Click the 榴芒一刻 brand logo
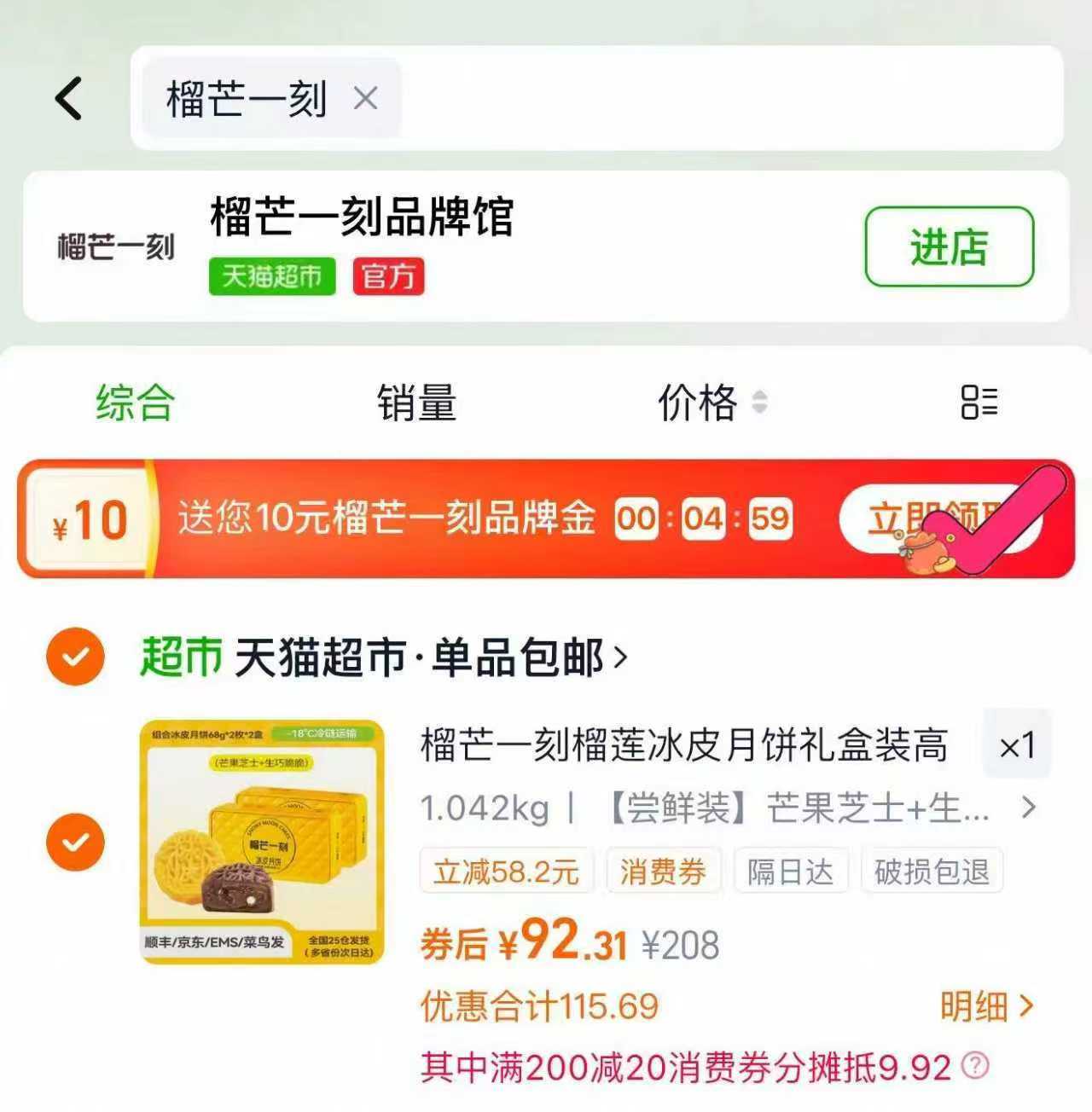This screenshot has width=1092, height=1112. pos(117,248)
